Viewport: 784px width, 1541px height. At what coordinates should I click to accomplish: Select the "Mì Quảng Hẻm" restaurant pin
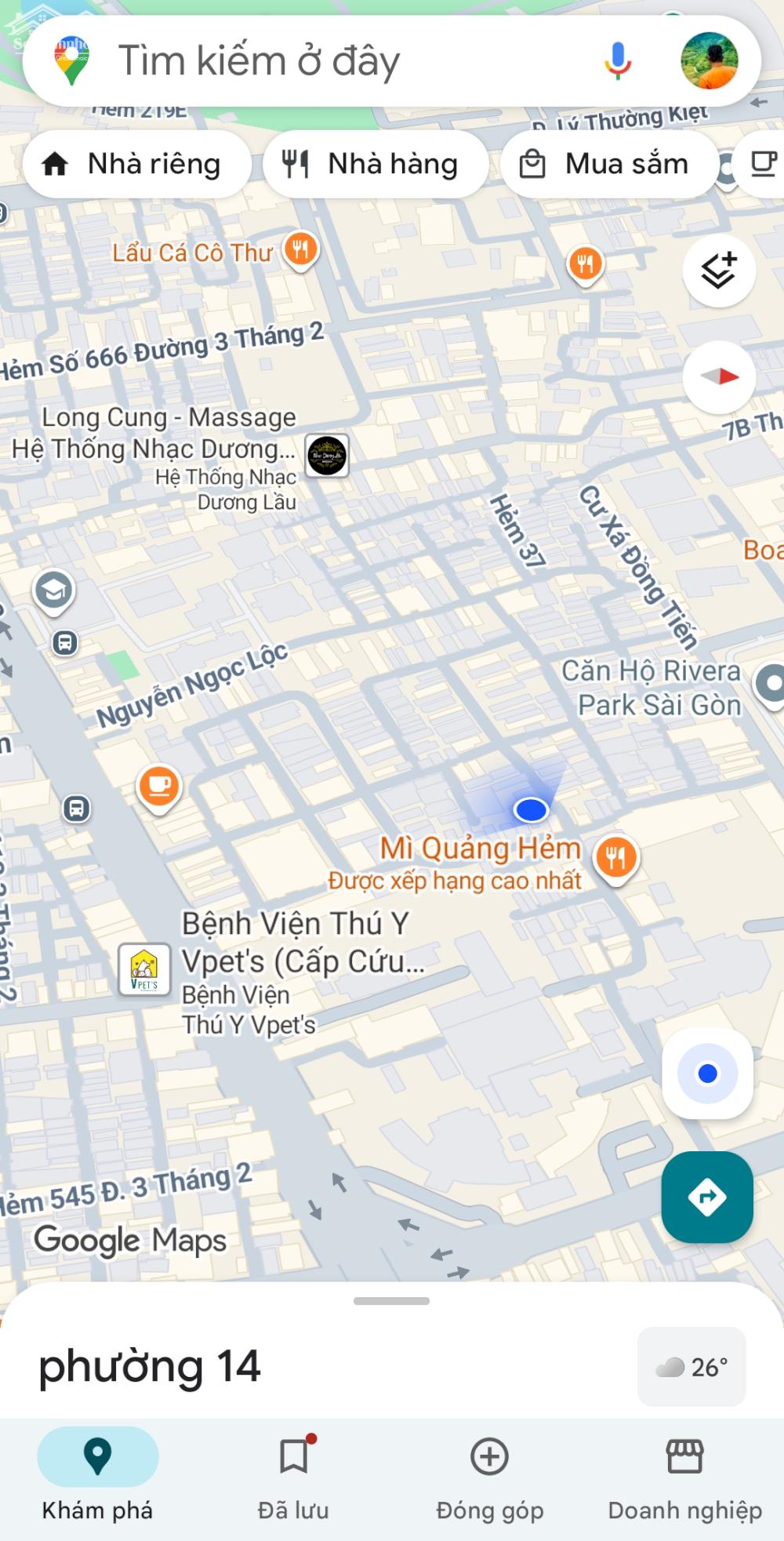click(616, 857)
